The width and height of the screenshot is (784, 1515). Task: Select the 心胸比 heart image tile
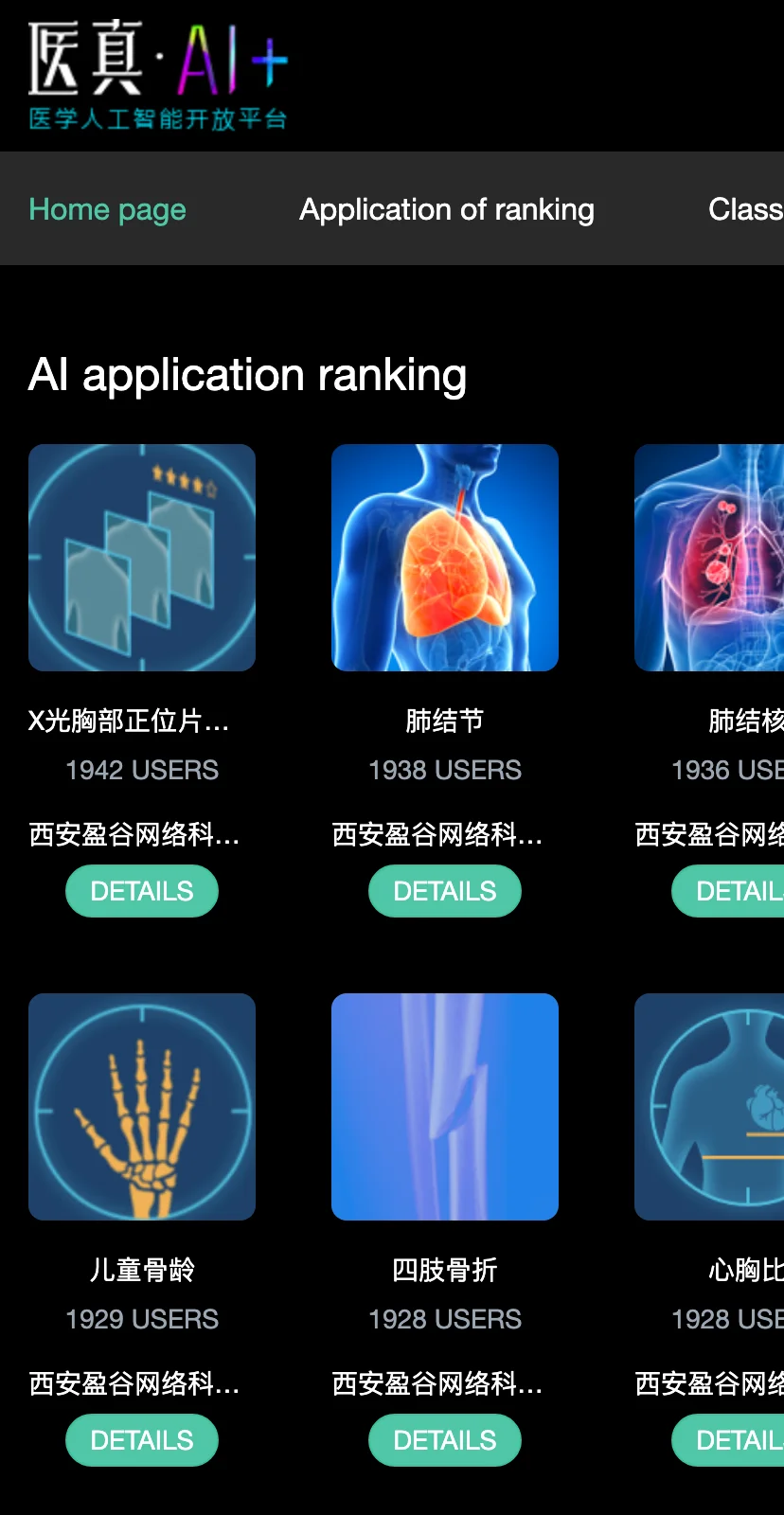(710, 1107)
